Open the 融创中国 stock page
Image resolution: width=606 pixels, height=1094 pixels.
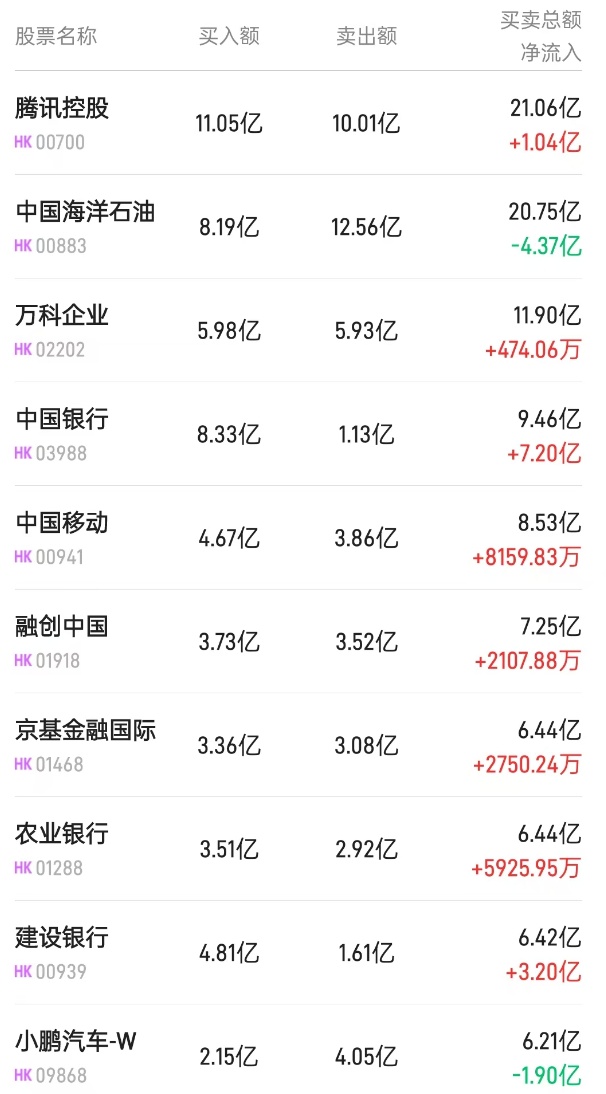tap(62, 627)
